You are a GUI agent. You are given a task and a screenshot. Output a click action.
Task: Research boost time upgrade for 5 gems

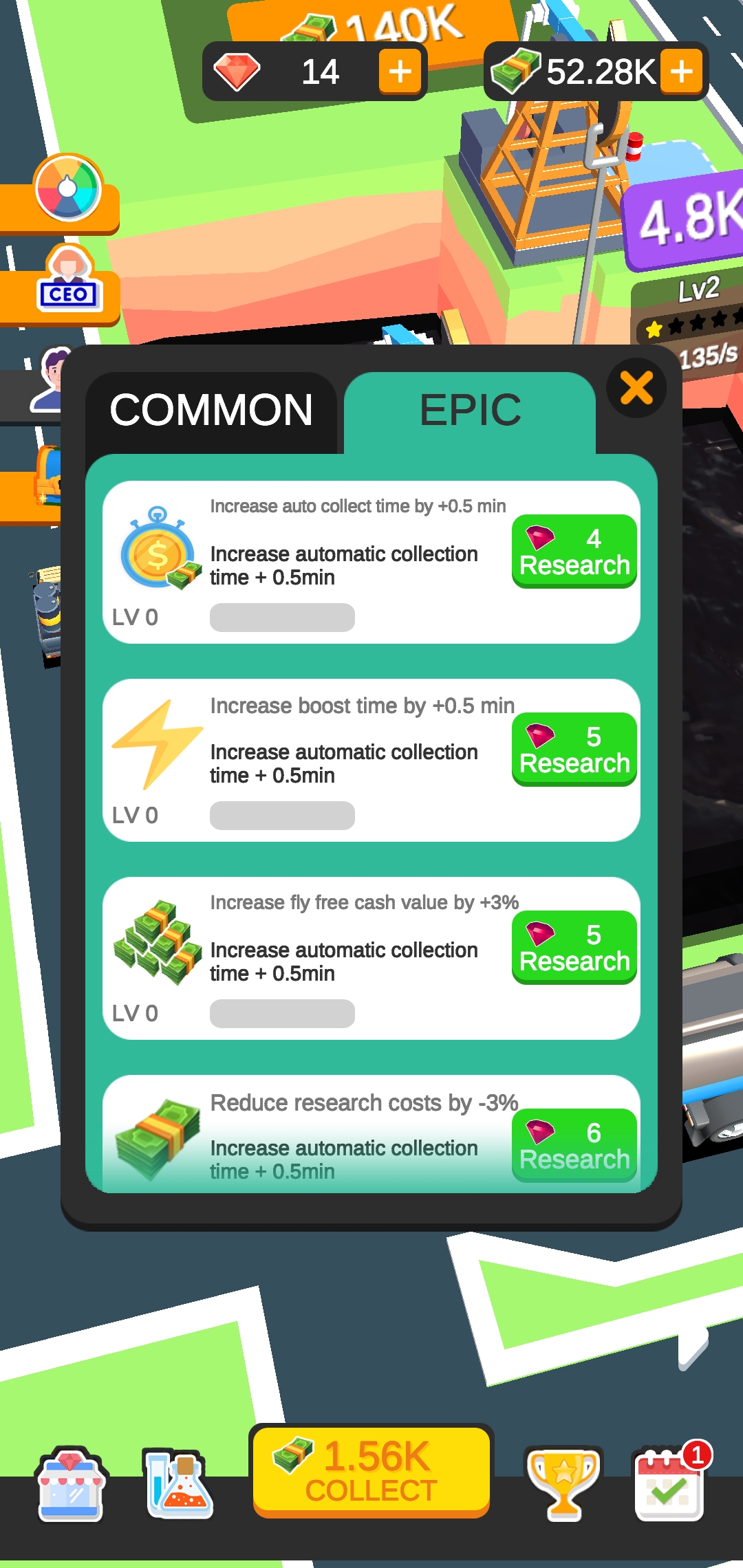click(x=574, y=750)
